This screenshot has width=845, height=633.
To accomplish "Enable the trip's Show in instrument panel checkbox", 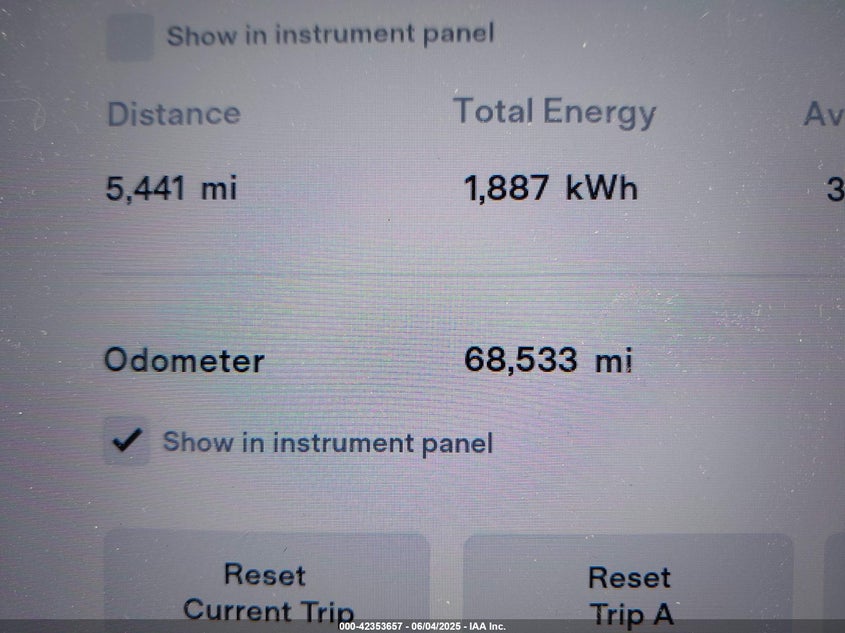I will (130, 37).
